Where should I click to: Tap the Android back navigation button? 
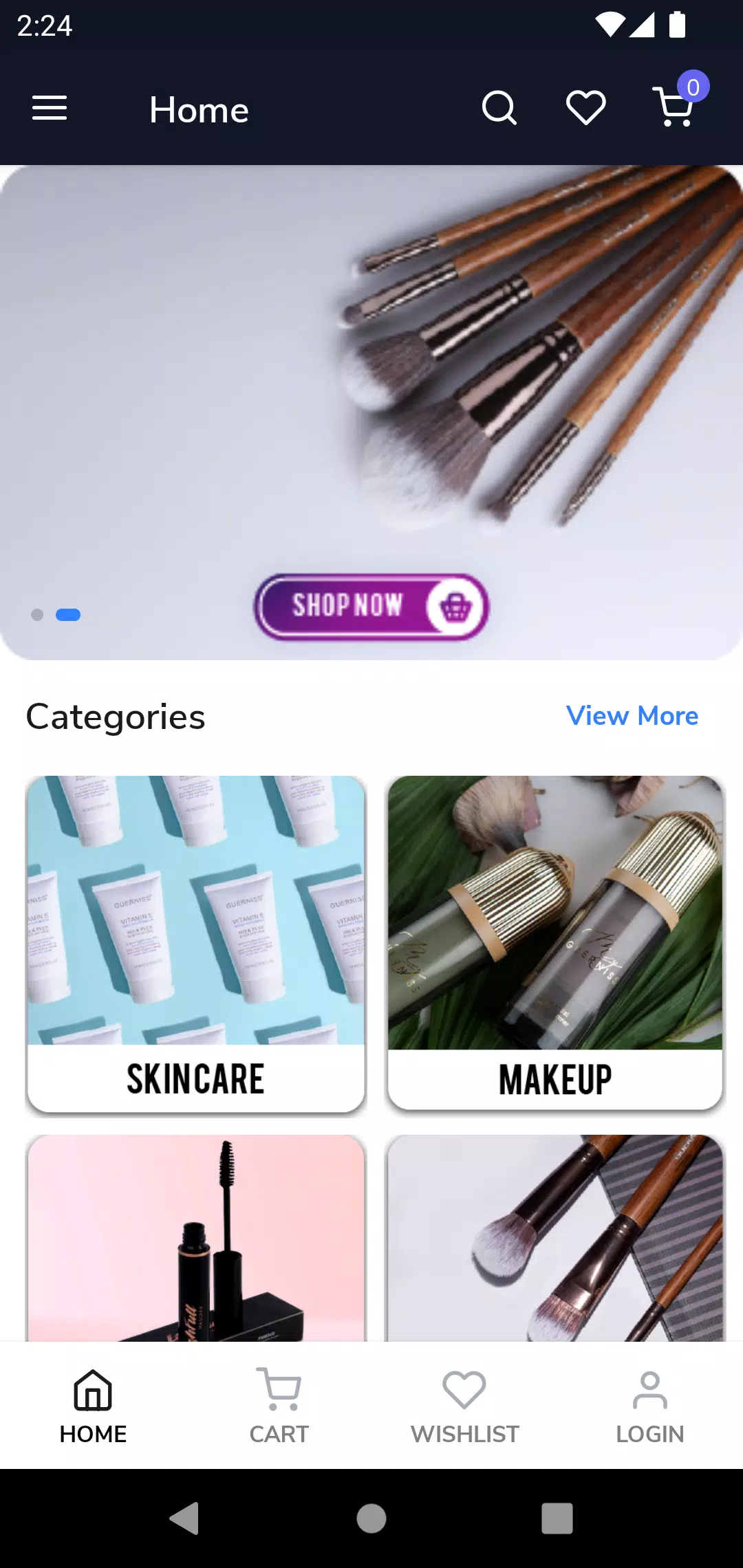(186, 1518)
